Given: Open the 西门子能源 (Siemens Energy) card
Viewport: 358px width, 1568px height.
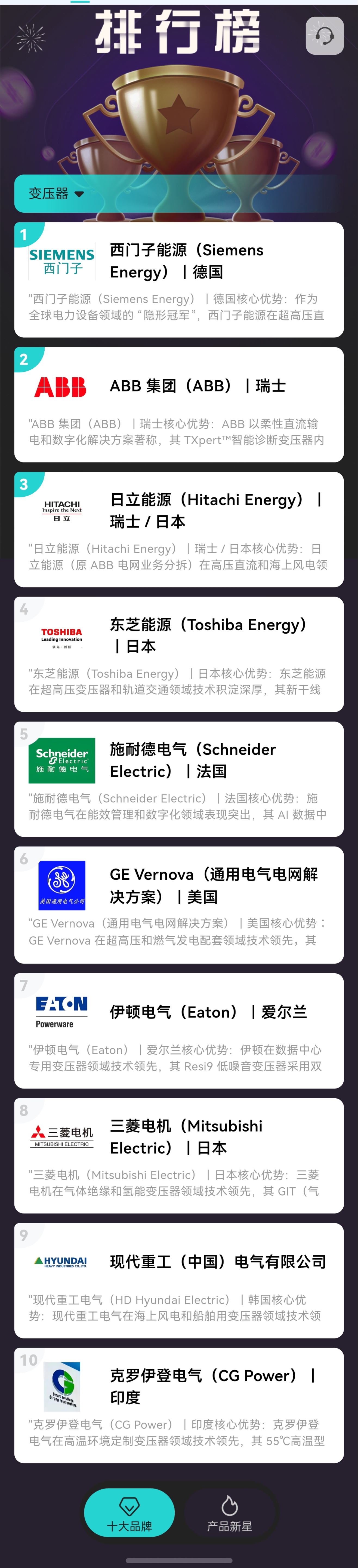Looking at the screenshot, I should pyautogui.click(x=179, y=279).
